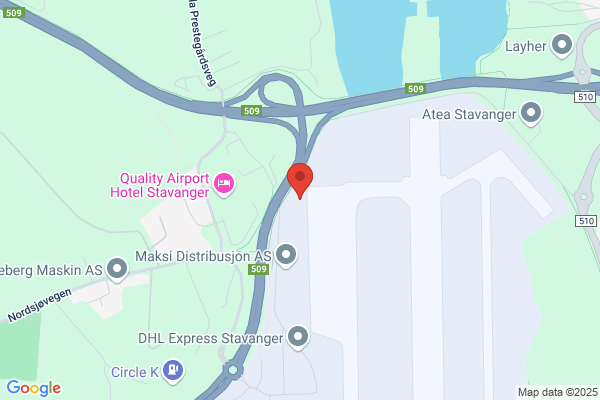Open the DHL Express Stavanger marker
This screenshot has width=600, height=400.
click(298, 338)
